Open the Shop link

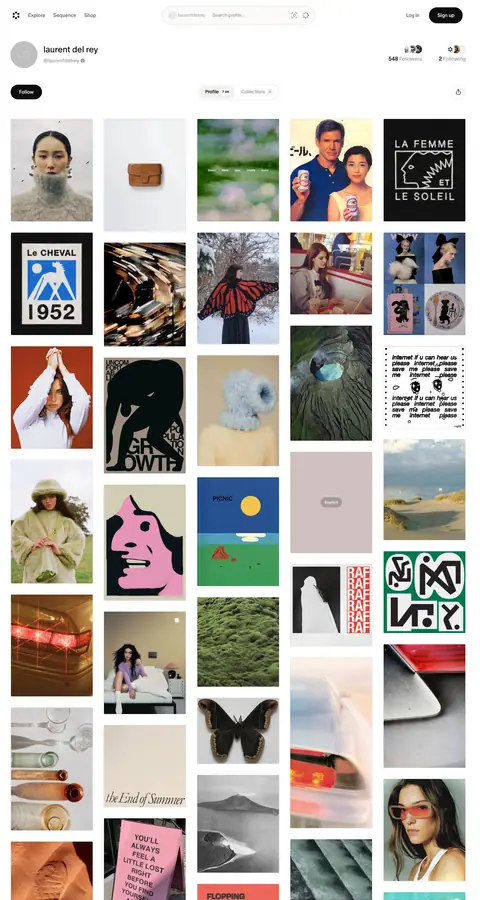(90, 15)
